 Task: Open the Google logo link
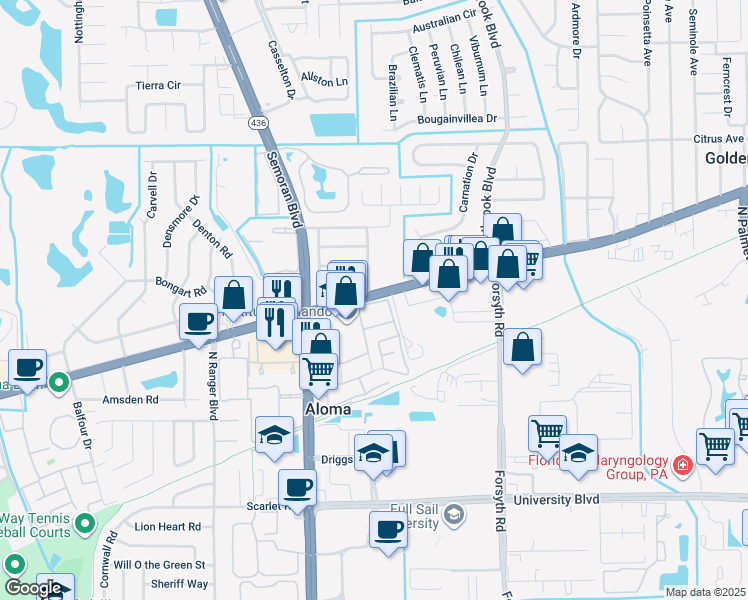(x=32, y=588)
